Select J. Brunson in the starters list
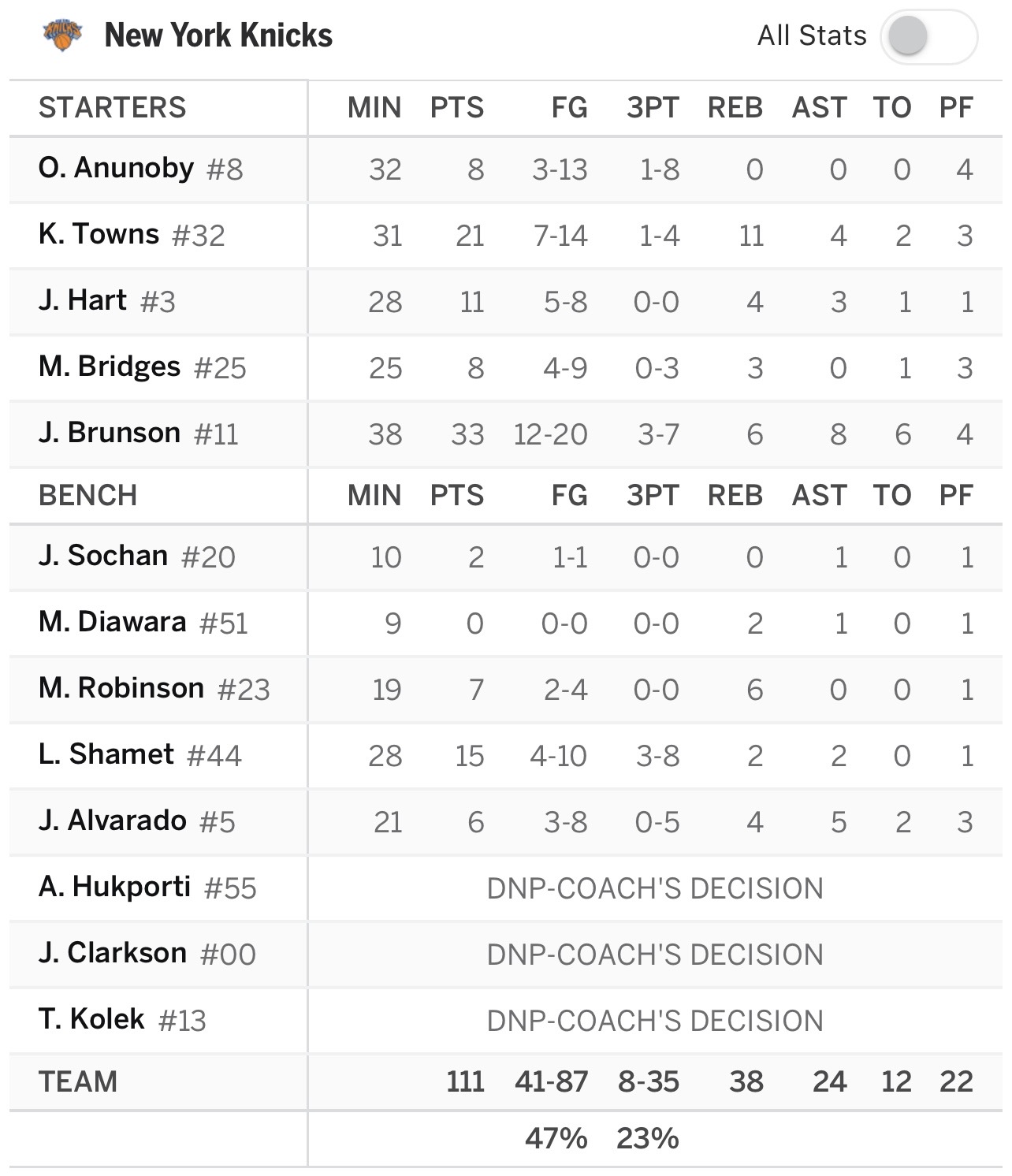 click(x=110, y=434)
